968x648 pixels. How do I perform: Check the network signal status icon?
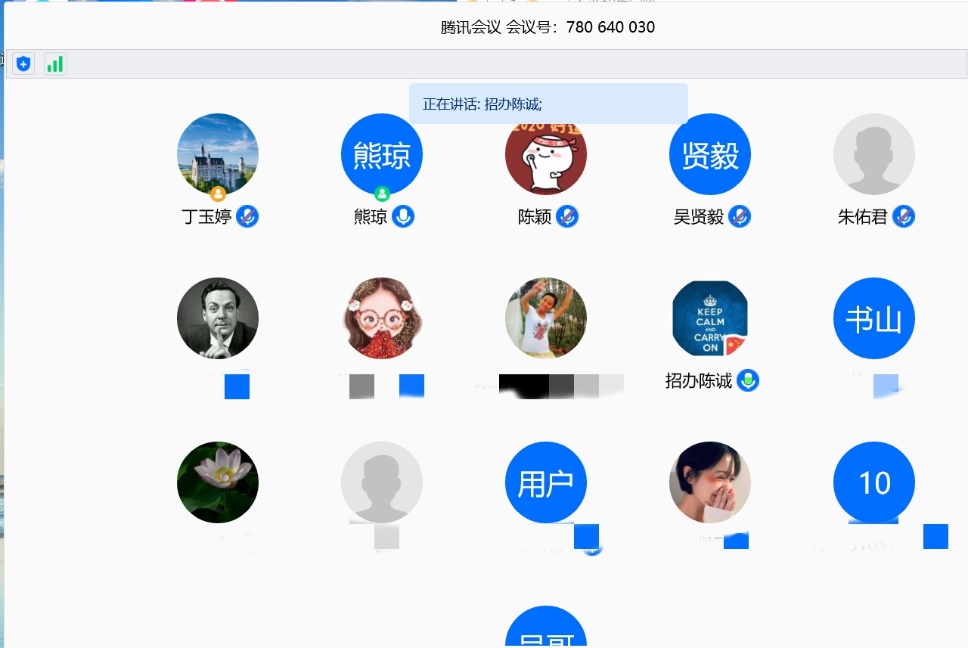point(55,64)
